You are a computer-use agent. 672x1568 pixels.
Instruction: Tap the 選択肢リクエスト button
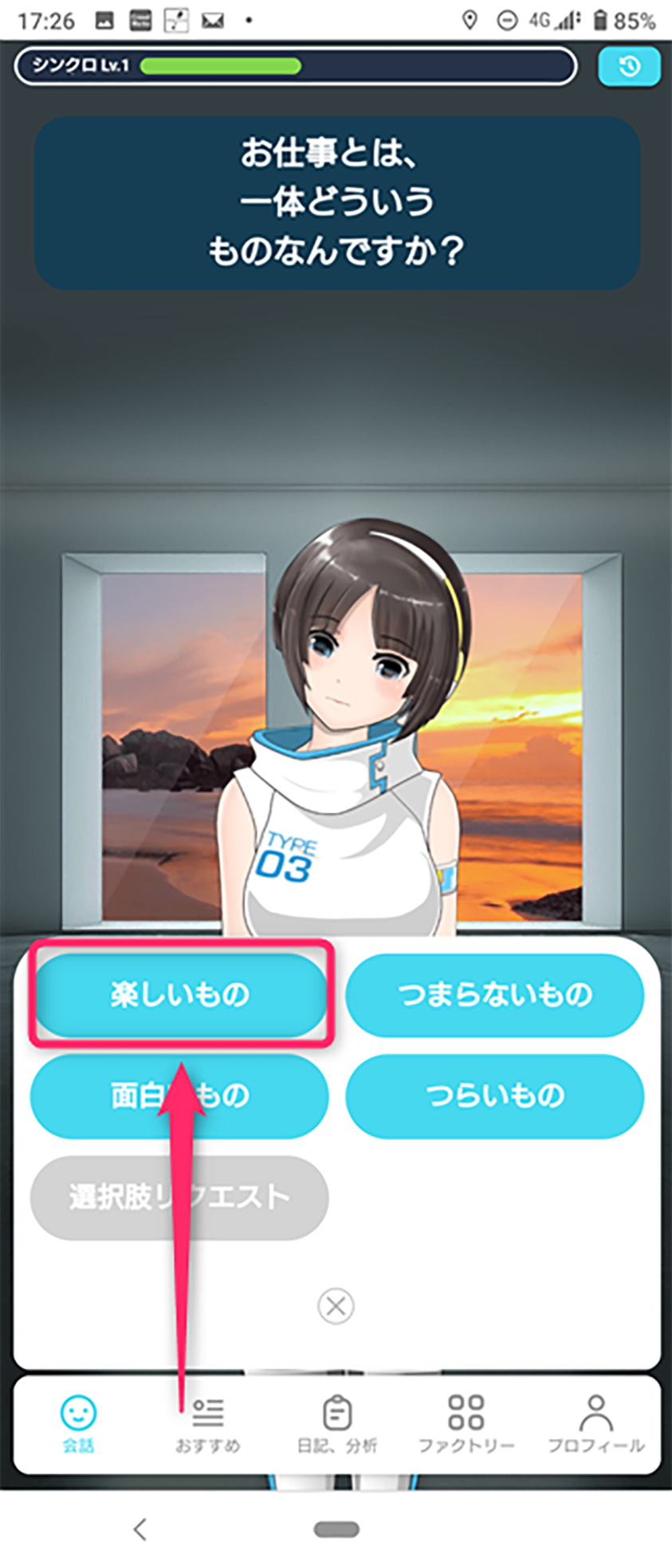point(179,1197)
